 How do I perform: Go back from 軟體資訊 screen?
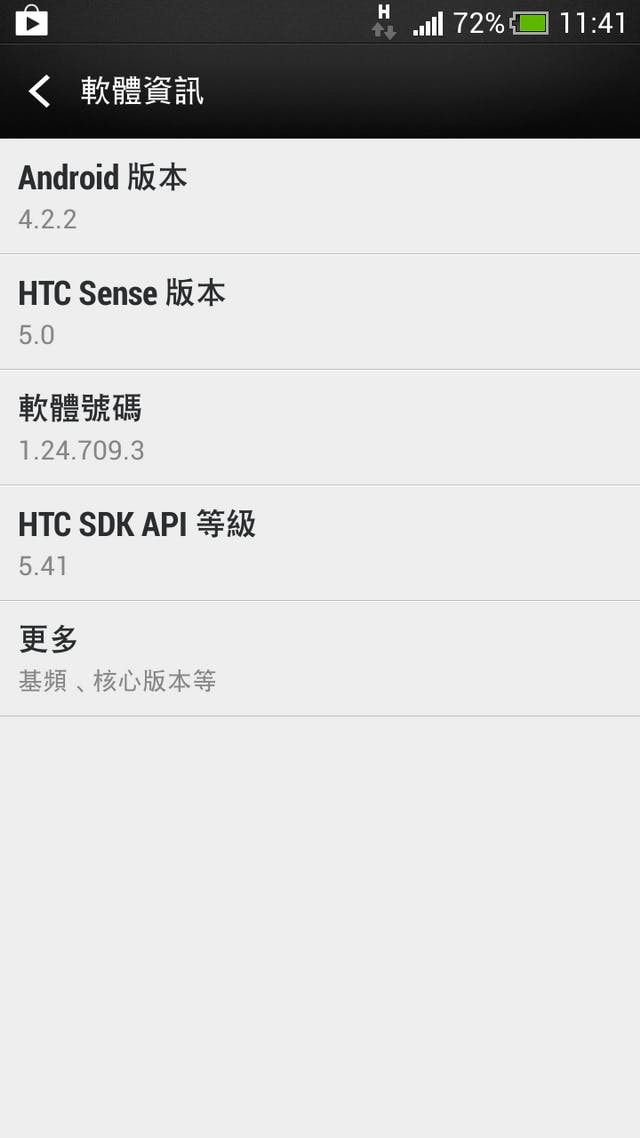(40, 91)
